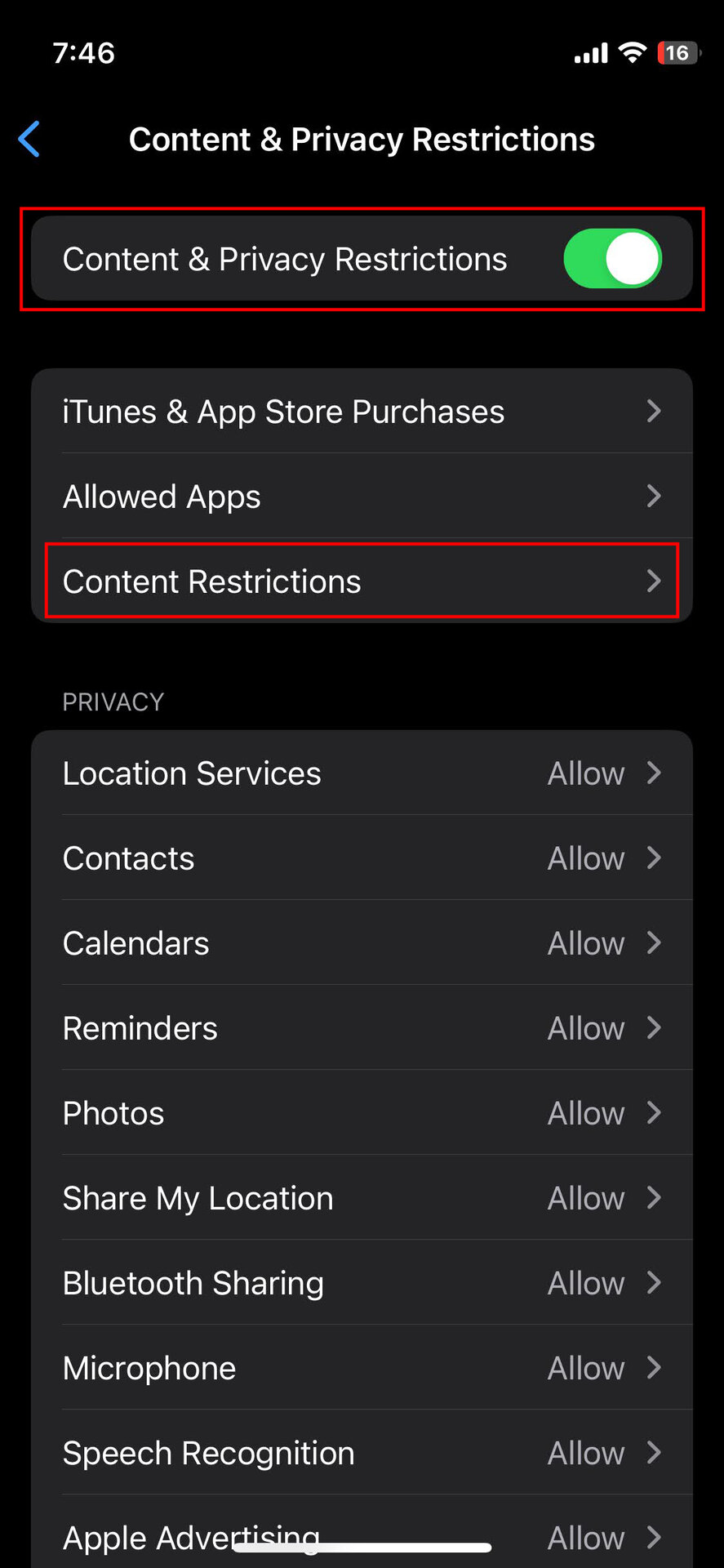Open Photos privacy setting
The height and width of the screenshot is (1568, 724).
[x=362, y=1112]
